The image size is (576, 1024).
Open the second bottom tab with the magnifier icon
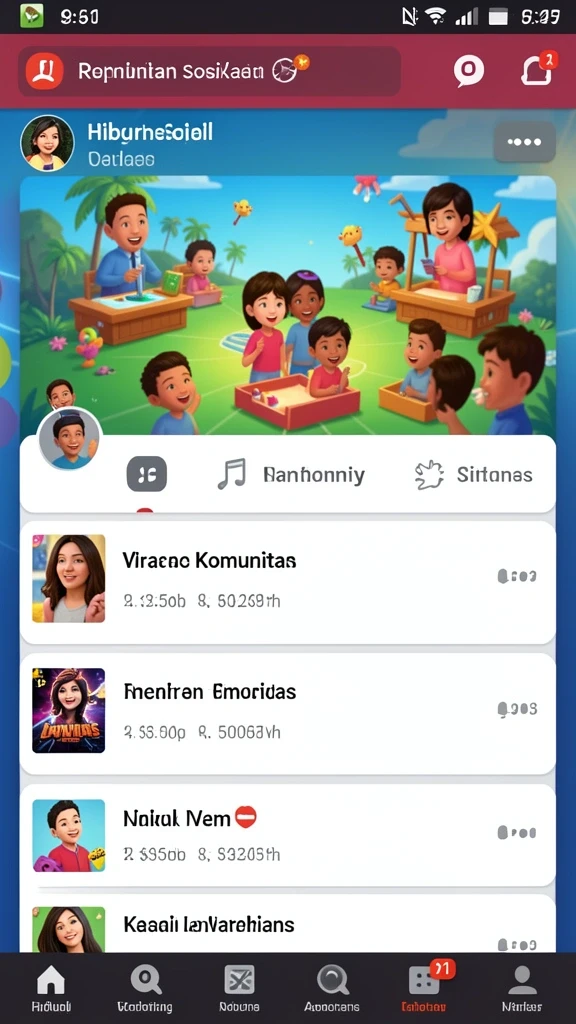coord(145,988)
